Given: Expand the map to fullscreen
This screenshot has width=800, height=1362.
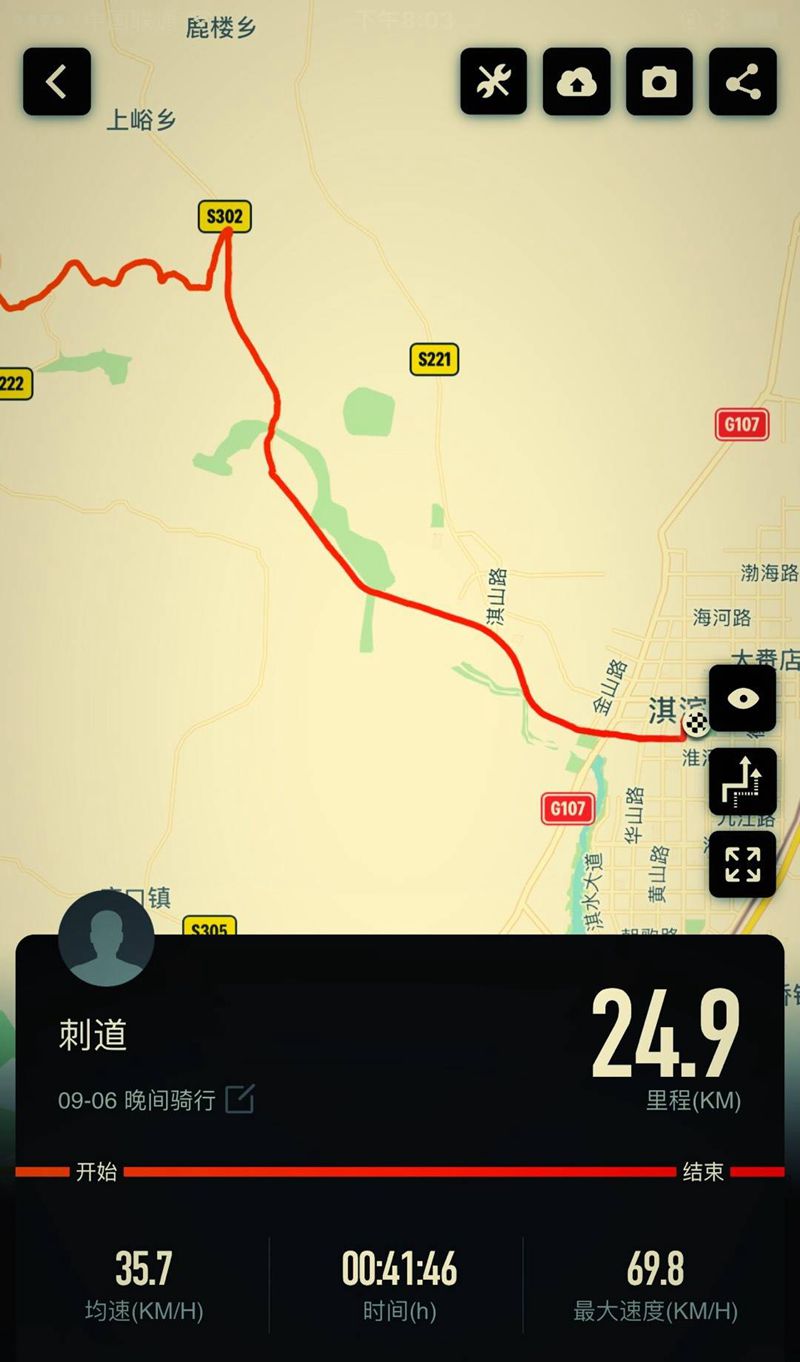Looking at the screenshot, I should [743, 864].
